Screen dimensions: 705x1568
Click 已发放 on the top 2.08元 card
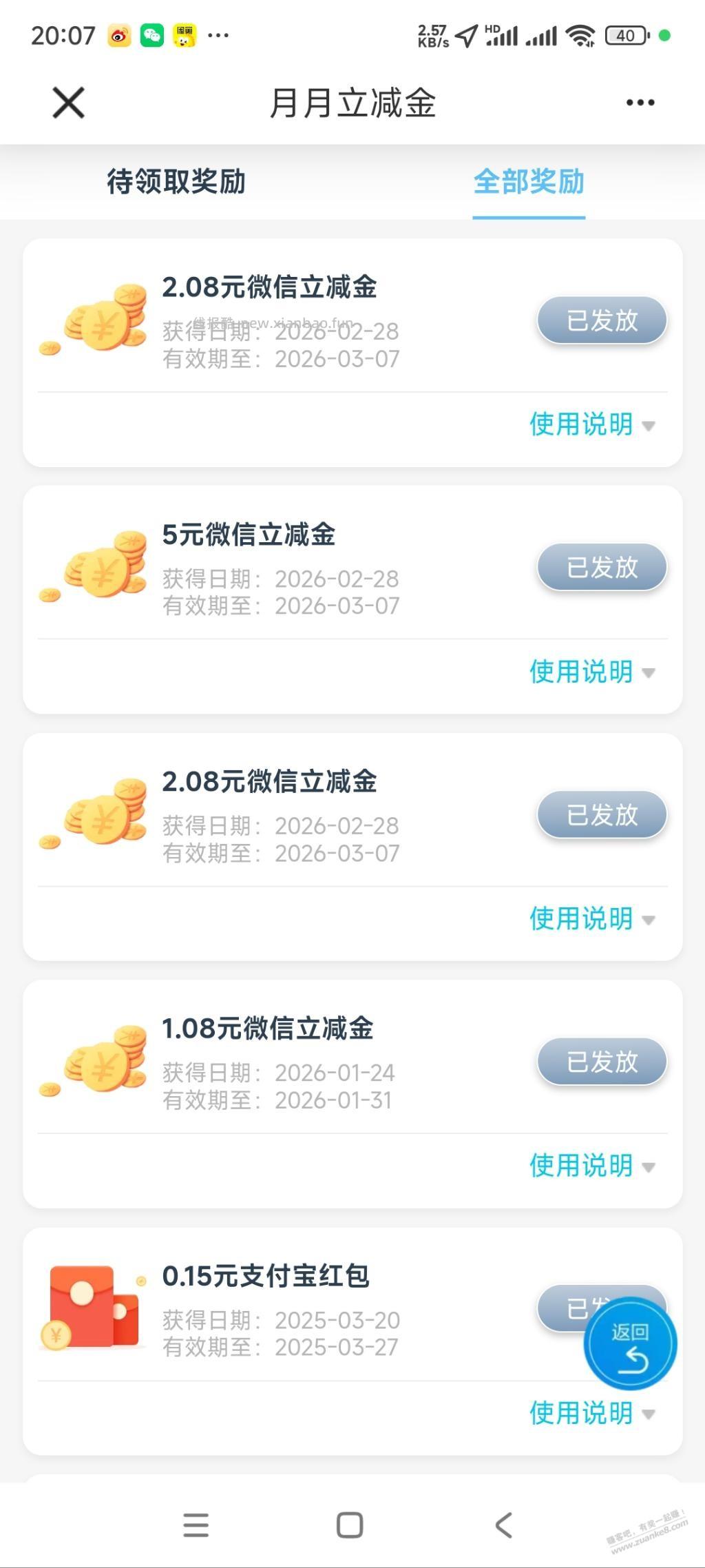tap(600, 320)
